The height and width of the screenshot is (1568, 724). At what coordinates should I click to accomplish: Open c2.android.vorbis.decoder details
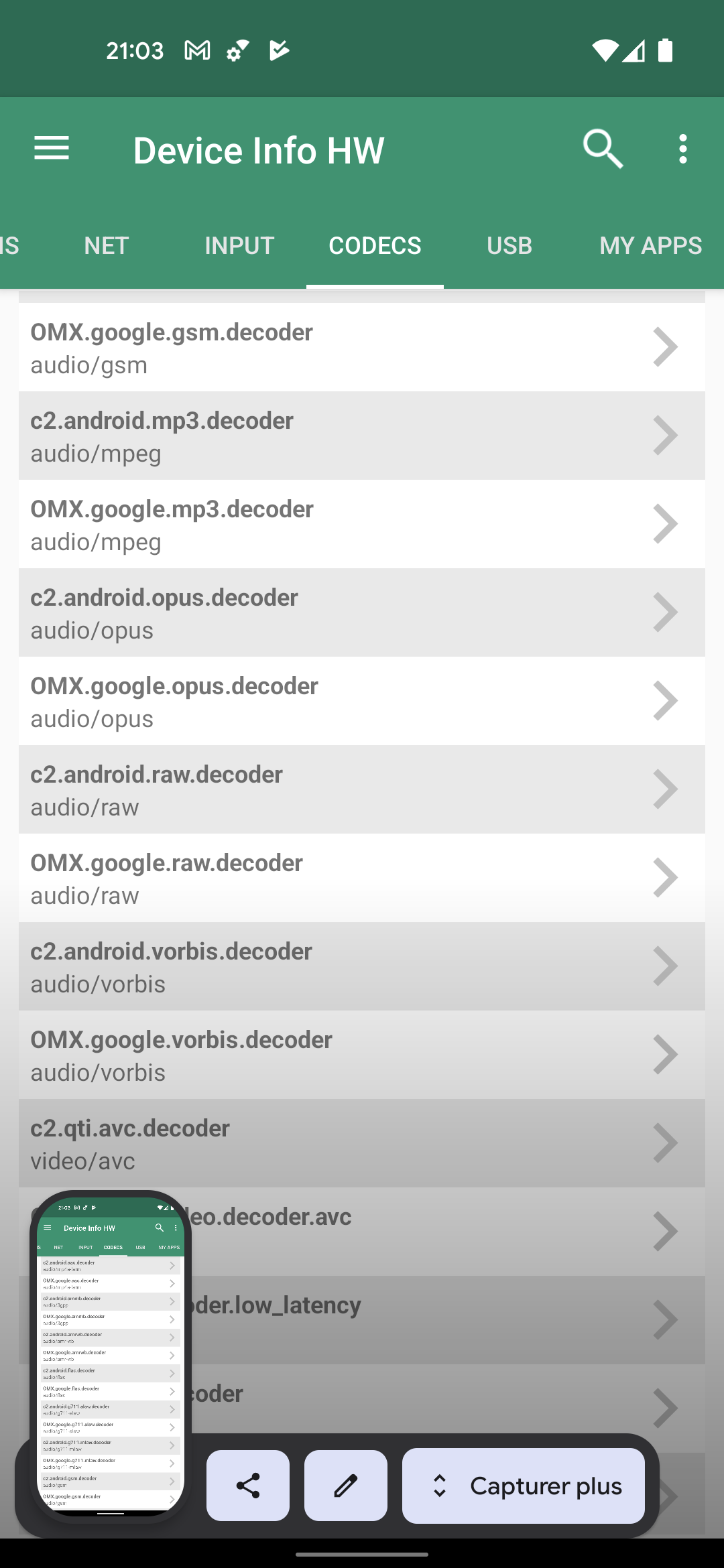pyautogui.click(x=362, y=966)
